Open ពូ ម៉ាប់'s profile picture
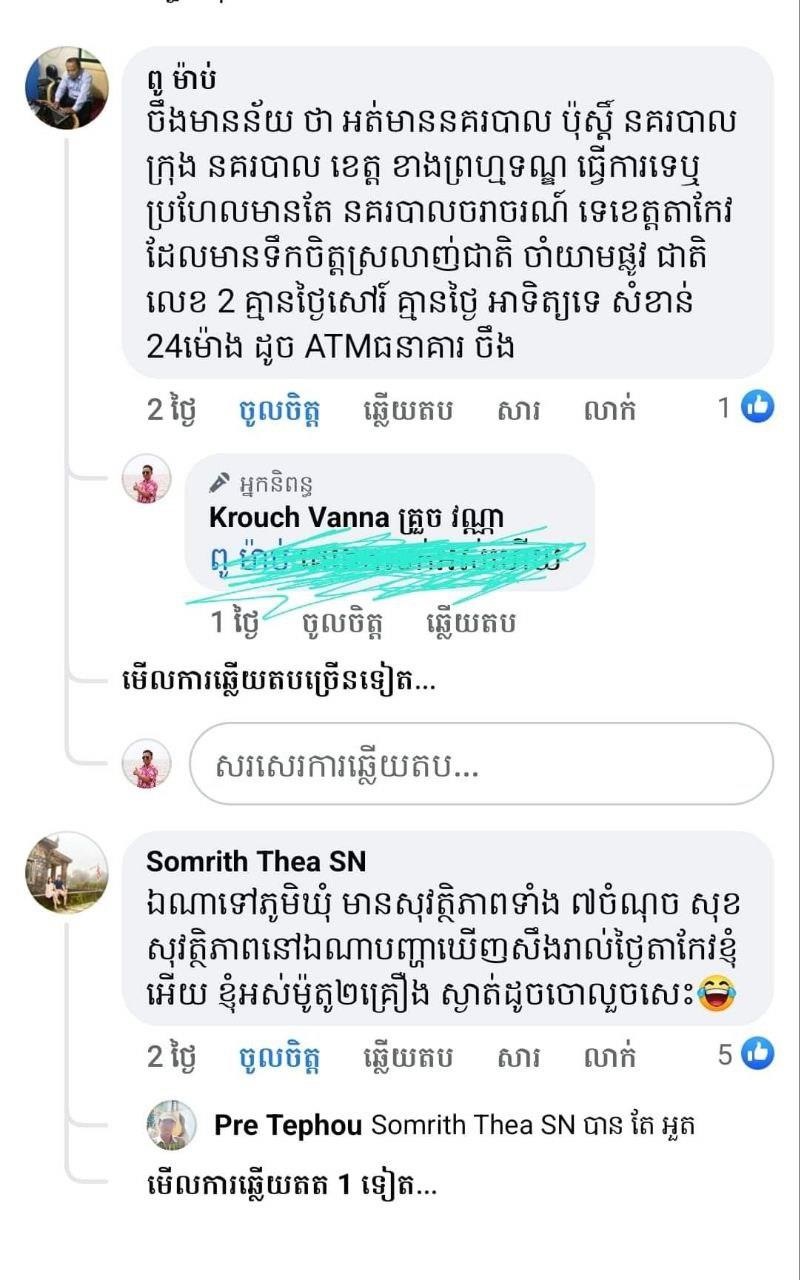The height and width of the screenshot is (1280, 800). (66, 87)
